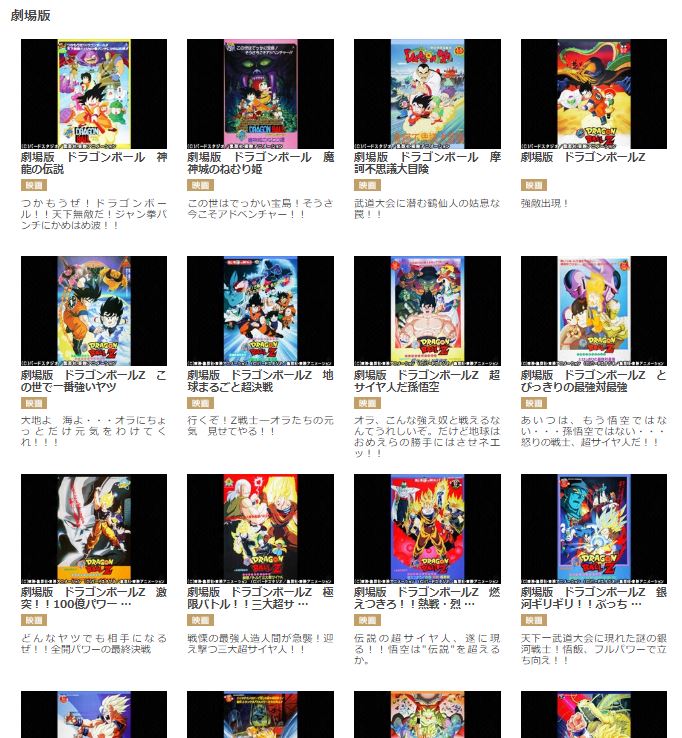682x738 pixels.
Task: Open ドラゴンボールZ 激突!!100億パワー movie
Action: [93, 528]
